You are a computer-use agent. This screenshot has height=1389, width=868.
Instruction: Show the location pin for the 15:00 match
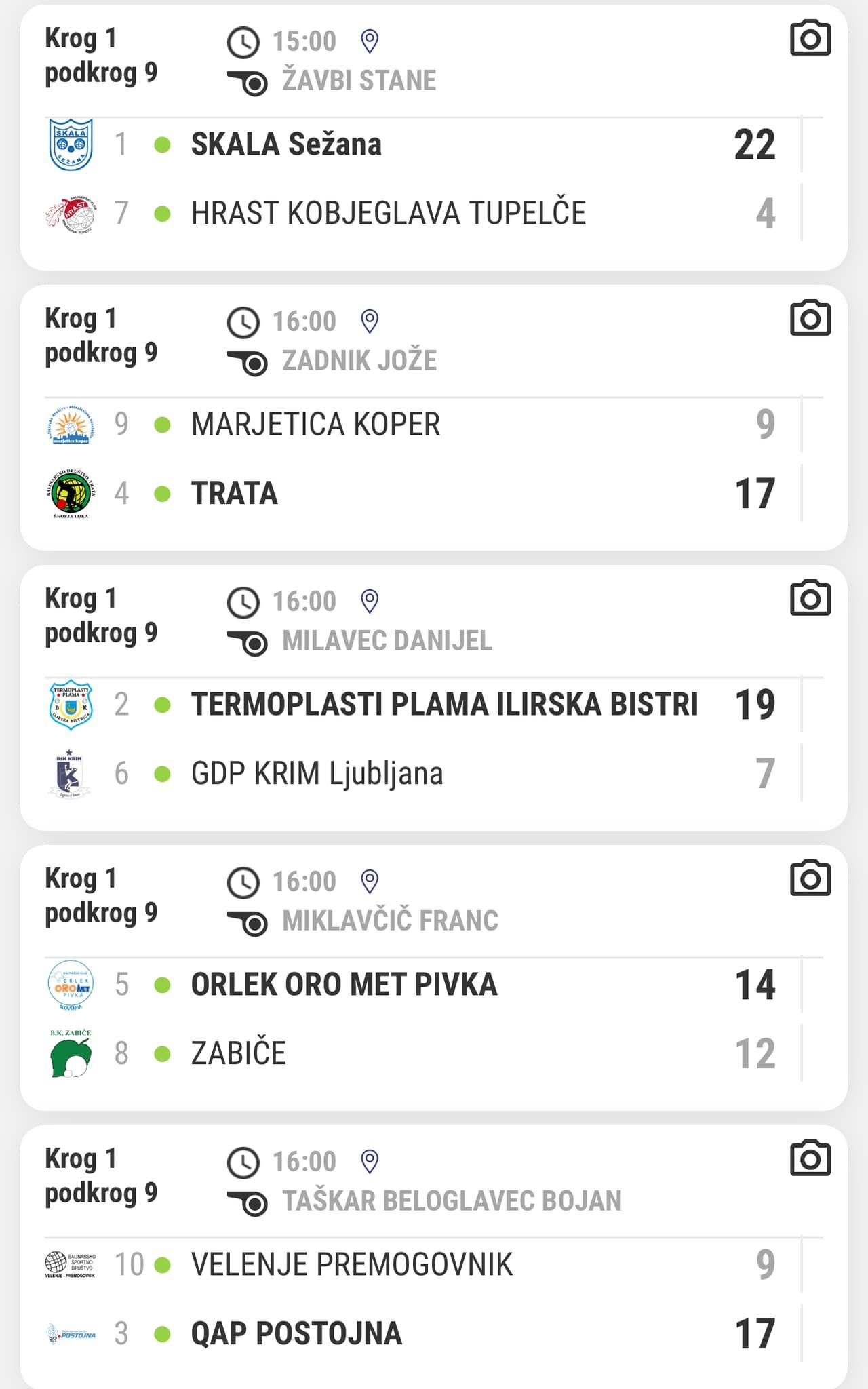coord(370,41)
